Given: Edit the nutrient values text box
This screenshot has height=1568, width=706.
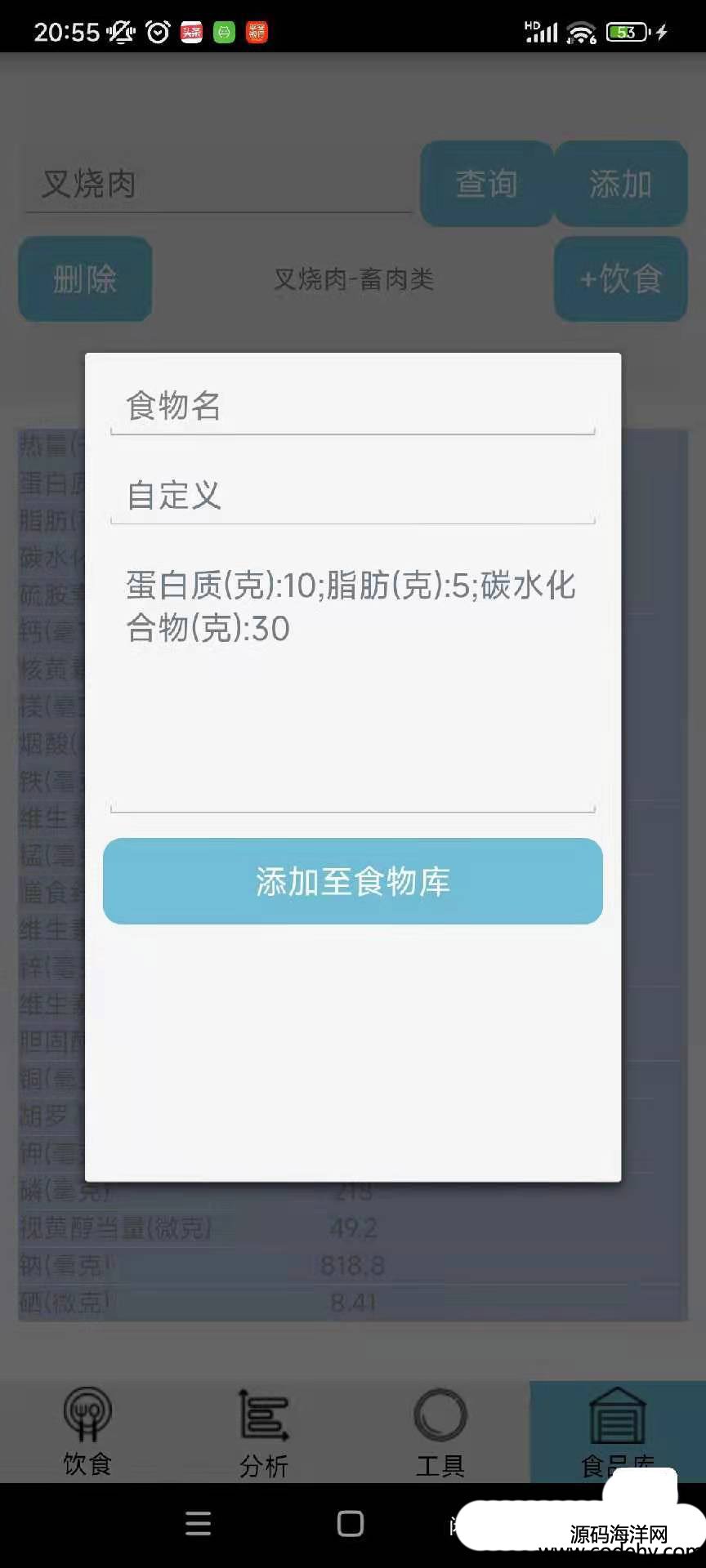Looking at the screenshot, I should point(352,678).
